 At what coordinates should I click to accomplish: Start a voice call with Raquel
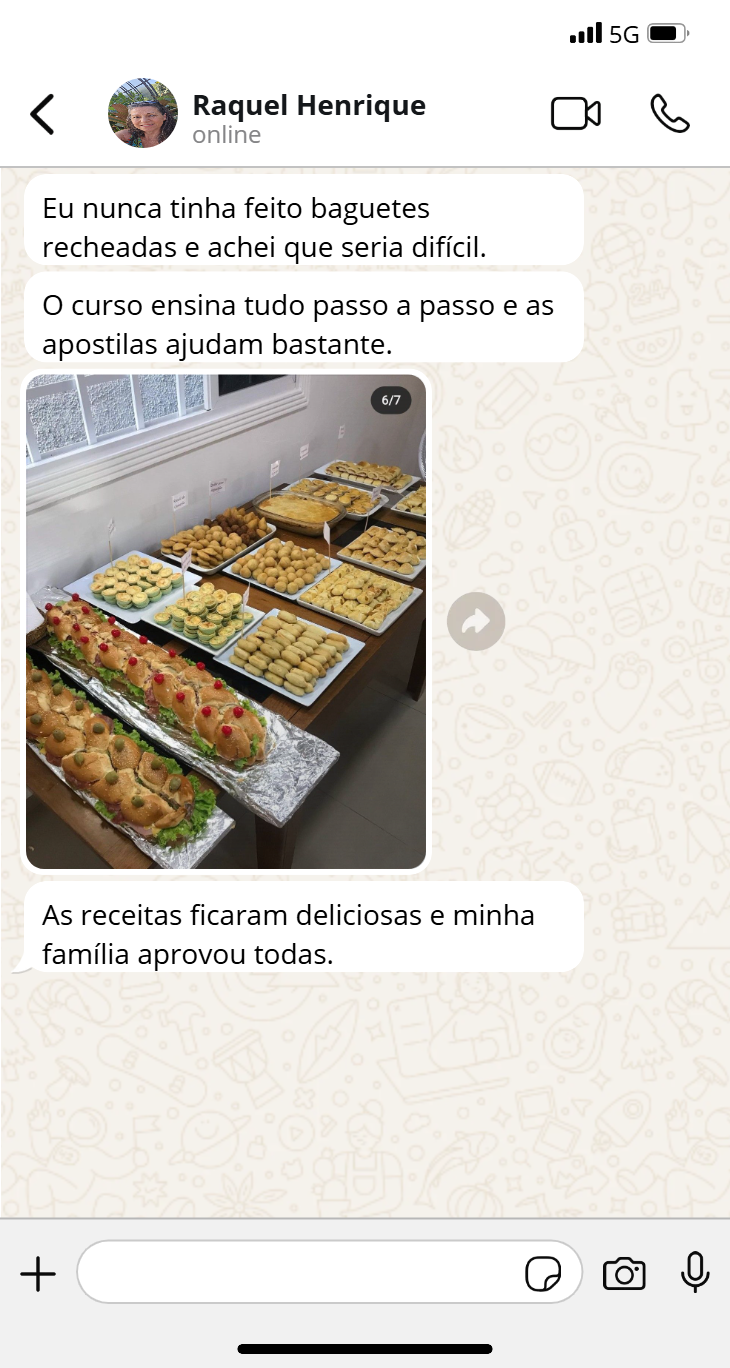(x=670, y=114)
